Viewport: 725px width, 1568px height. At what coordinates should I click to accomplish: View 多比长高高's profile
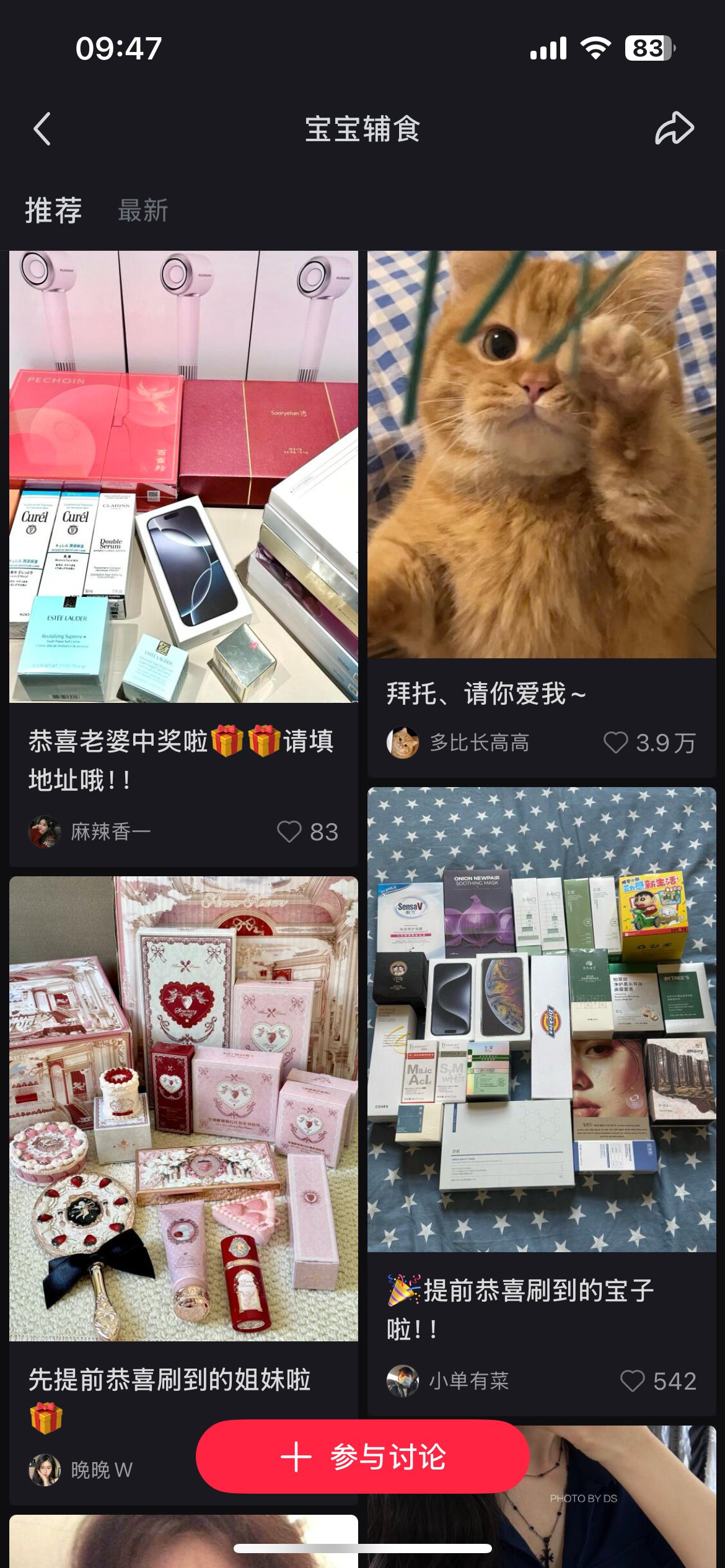coord(458,743)
